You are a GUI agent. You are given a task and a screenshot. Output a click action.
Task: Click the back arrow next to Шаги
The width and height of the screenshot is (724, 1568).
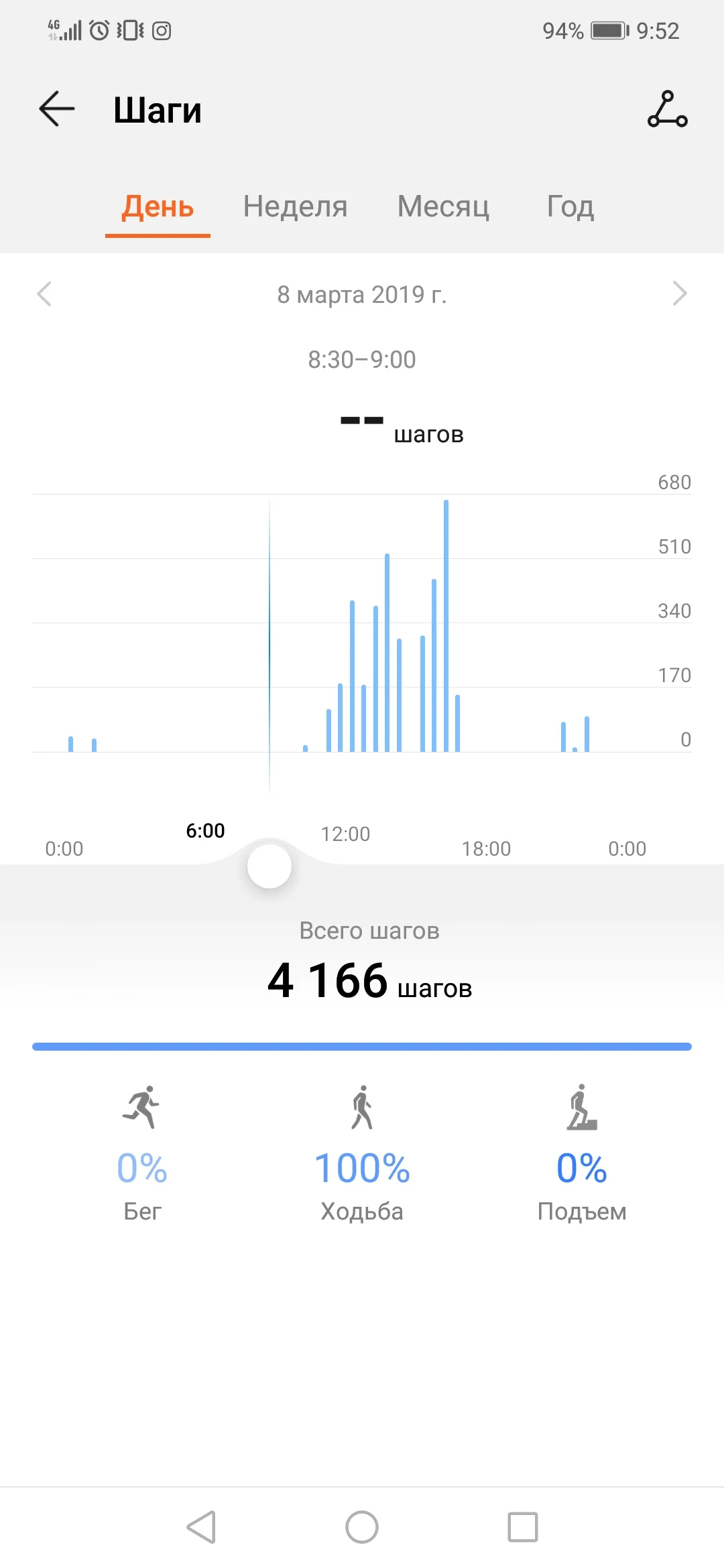click(56, 109)
